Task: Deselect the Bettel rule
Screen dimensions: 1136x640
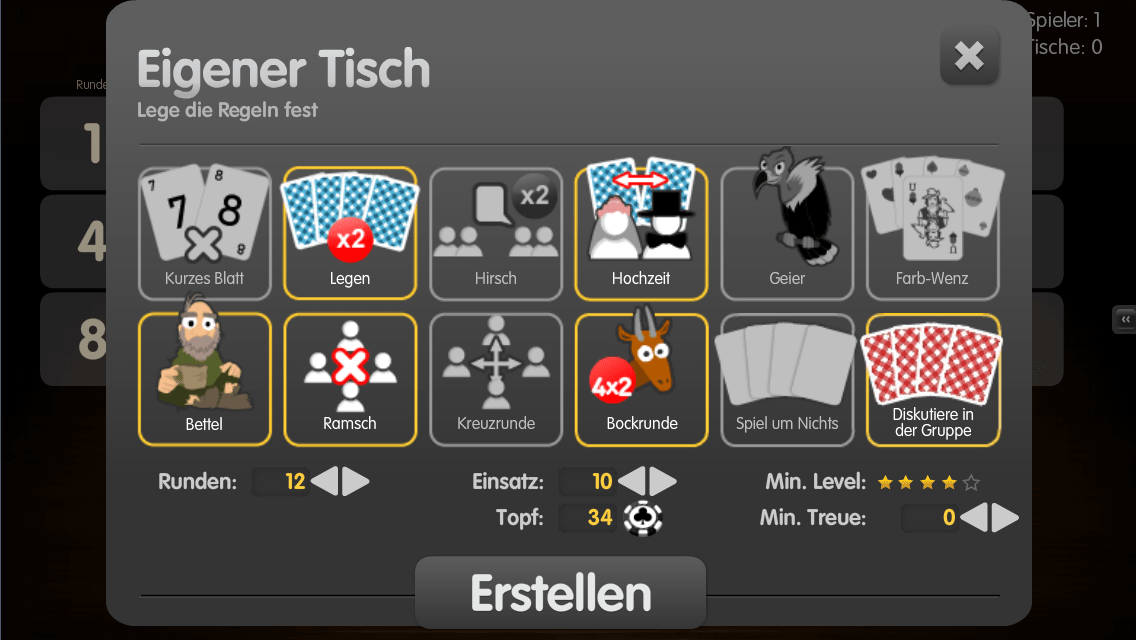Action: point(205,380)
